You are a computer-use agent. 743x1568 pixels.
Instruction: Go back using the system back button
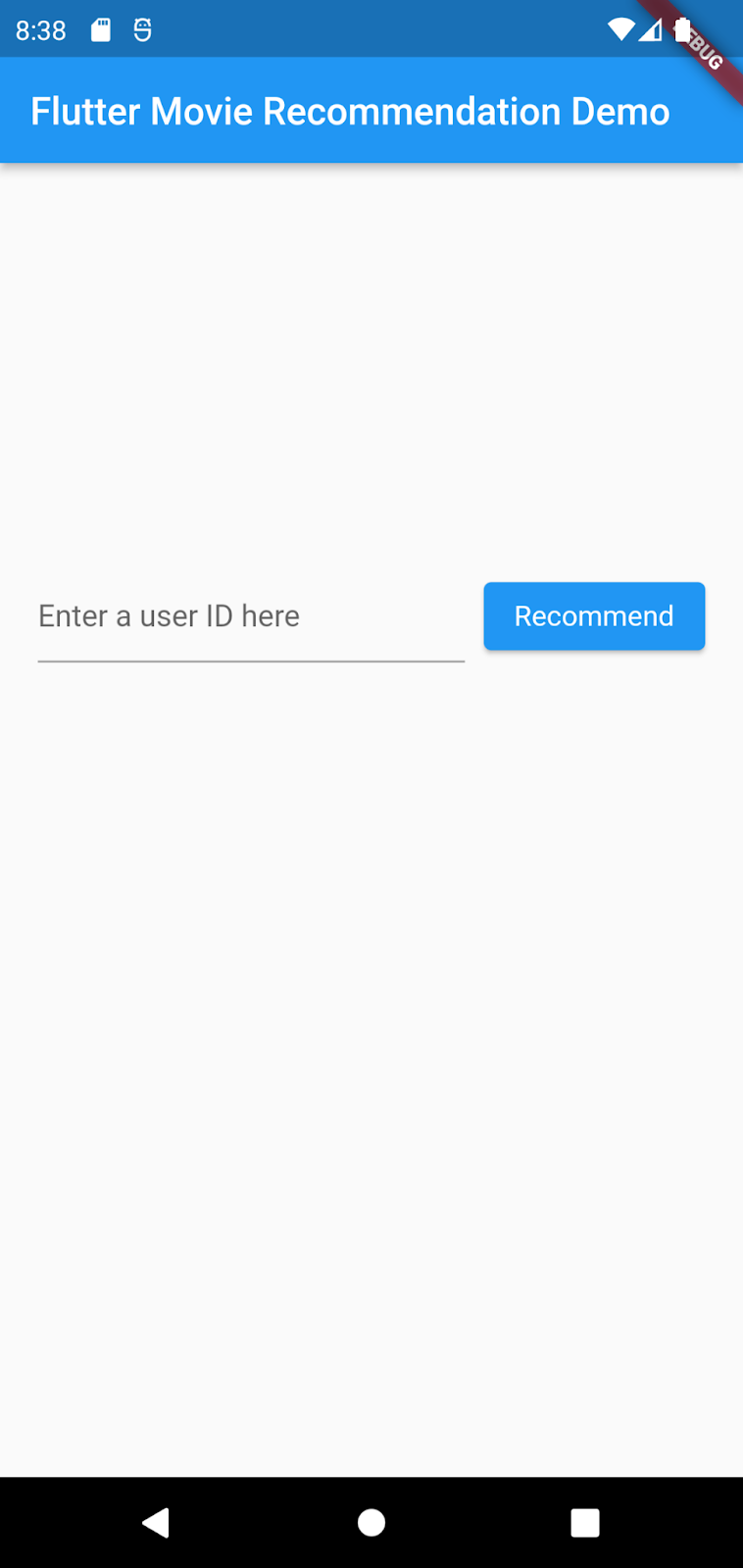pyautogui.click(x=156, y=1522)
